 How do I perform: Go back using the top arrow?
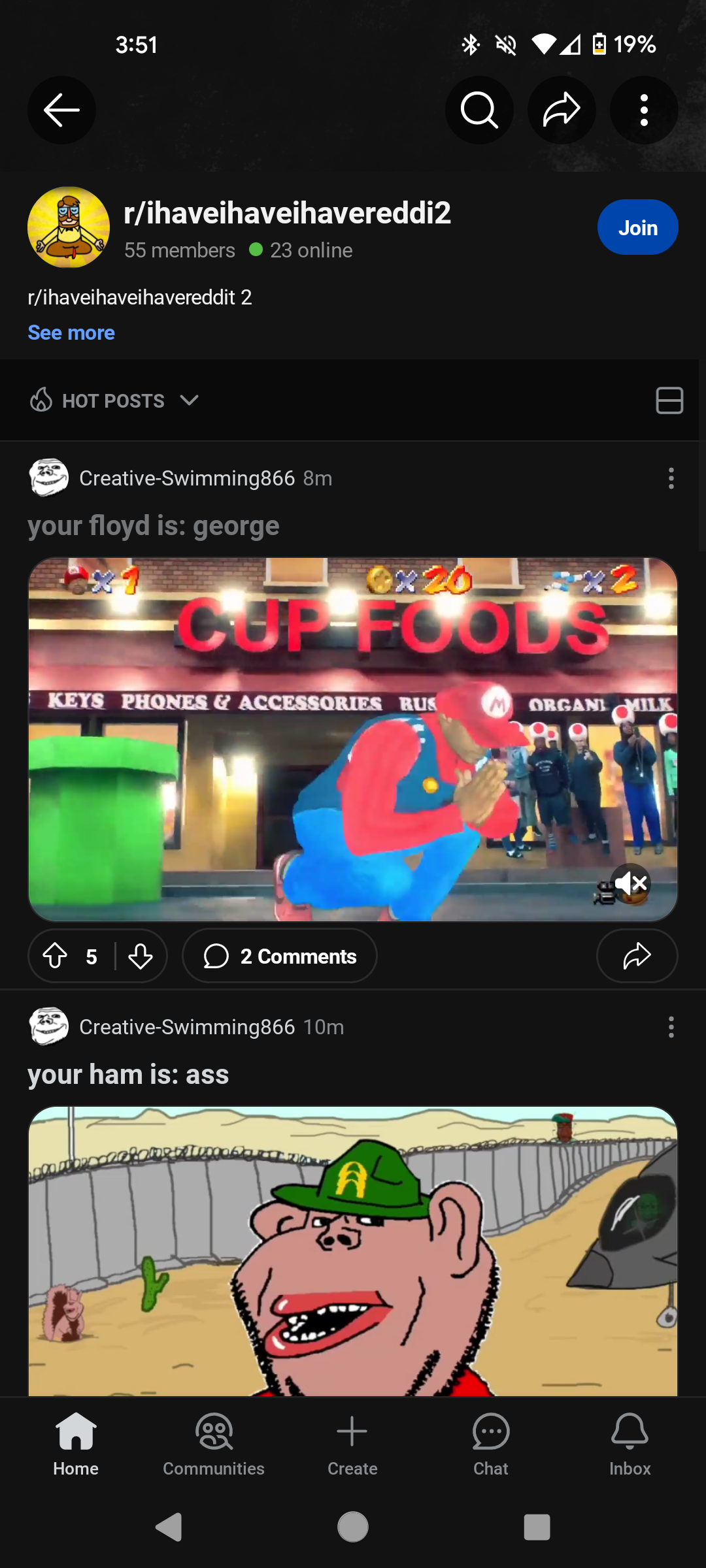61,110
